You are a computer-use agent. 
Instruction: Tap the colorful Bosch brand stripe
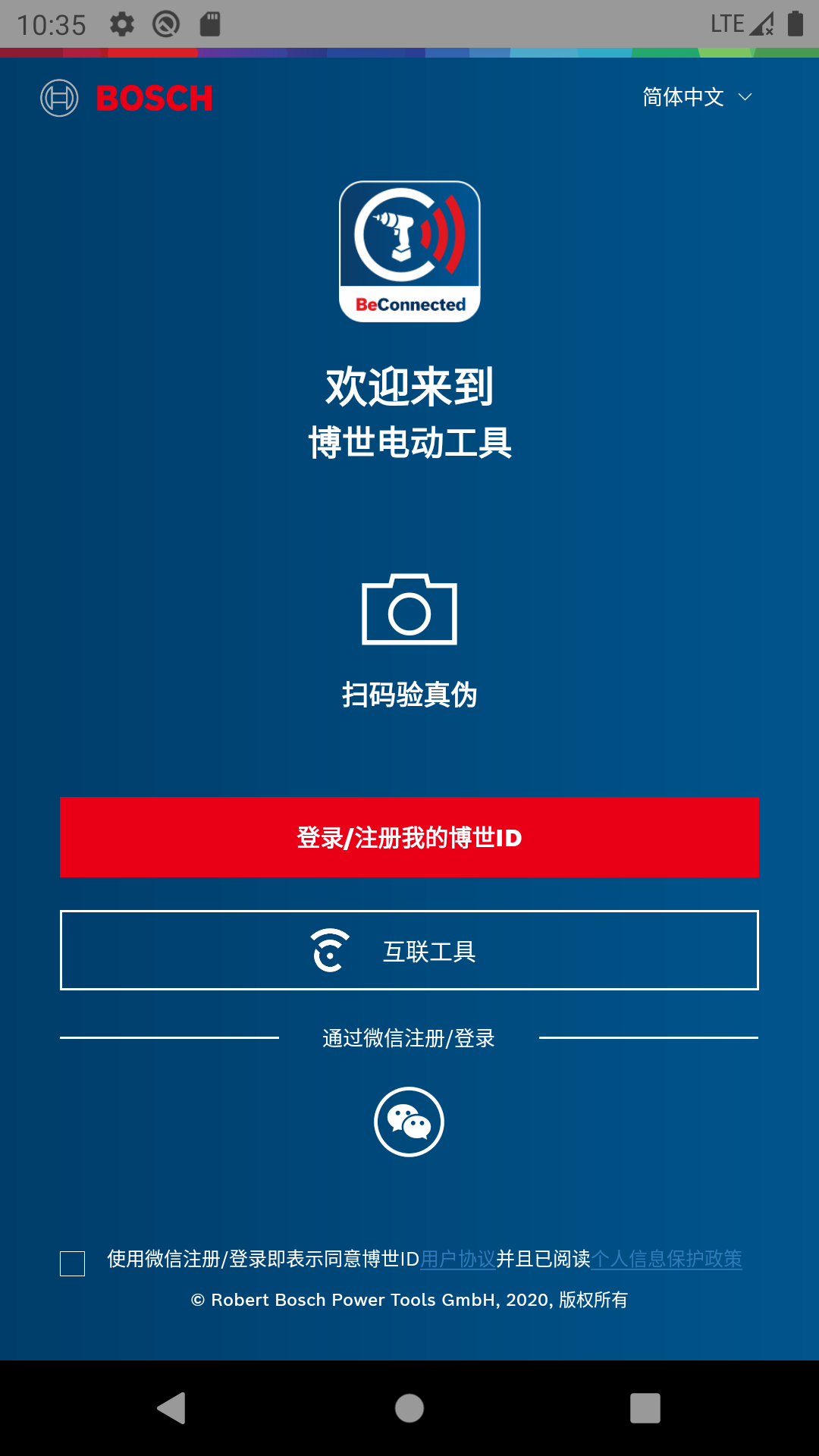pyautogui.click(x=409, y=52)
